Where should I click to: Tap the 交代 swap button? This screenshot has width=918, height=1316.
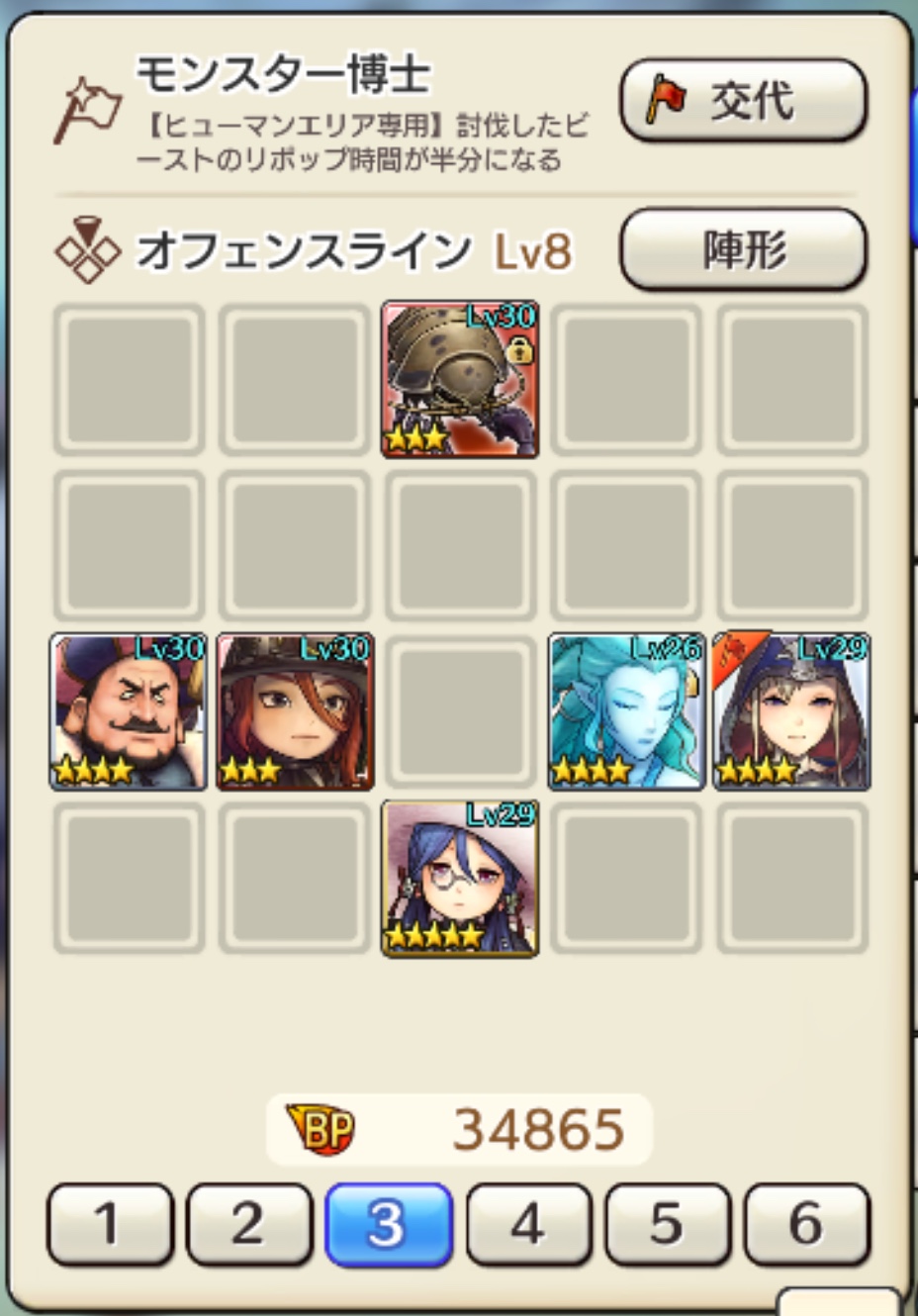pos(743,100)
